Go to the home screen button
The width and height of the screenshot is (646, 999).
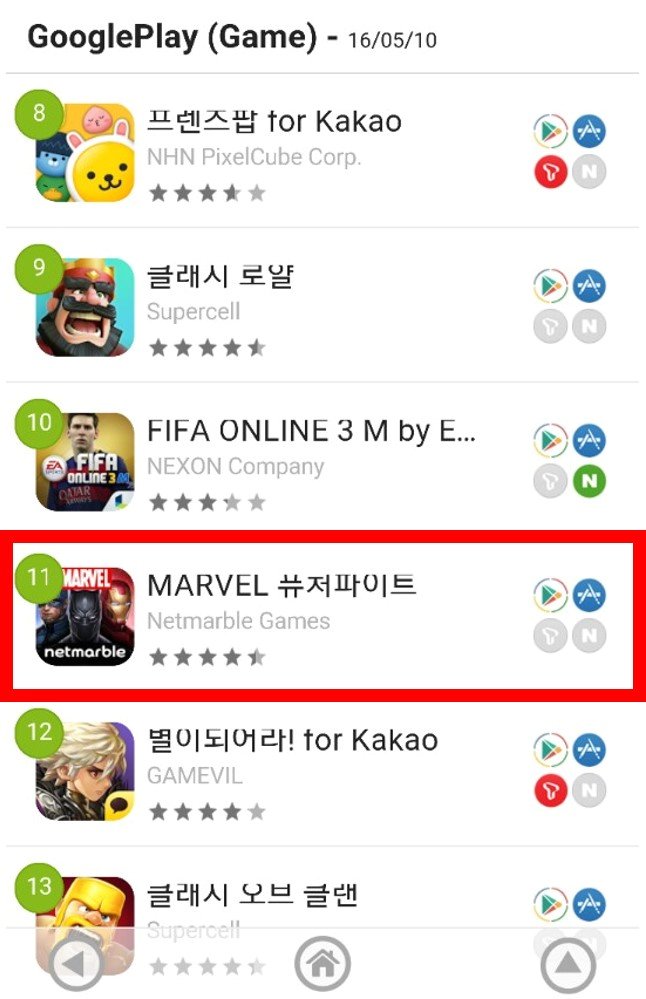(x=322, y=965)
